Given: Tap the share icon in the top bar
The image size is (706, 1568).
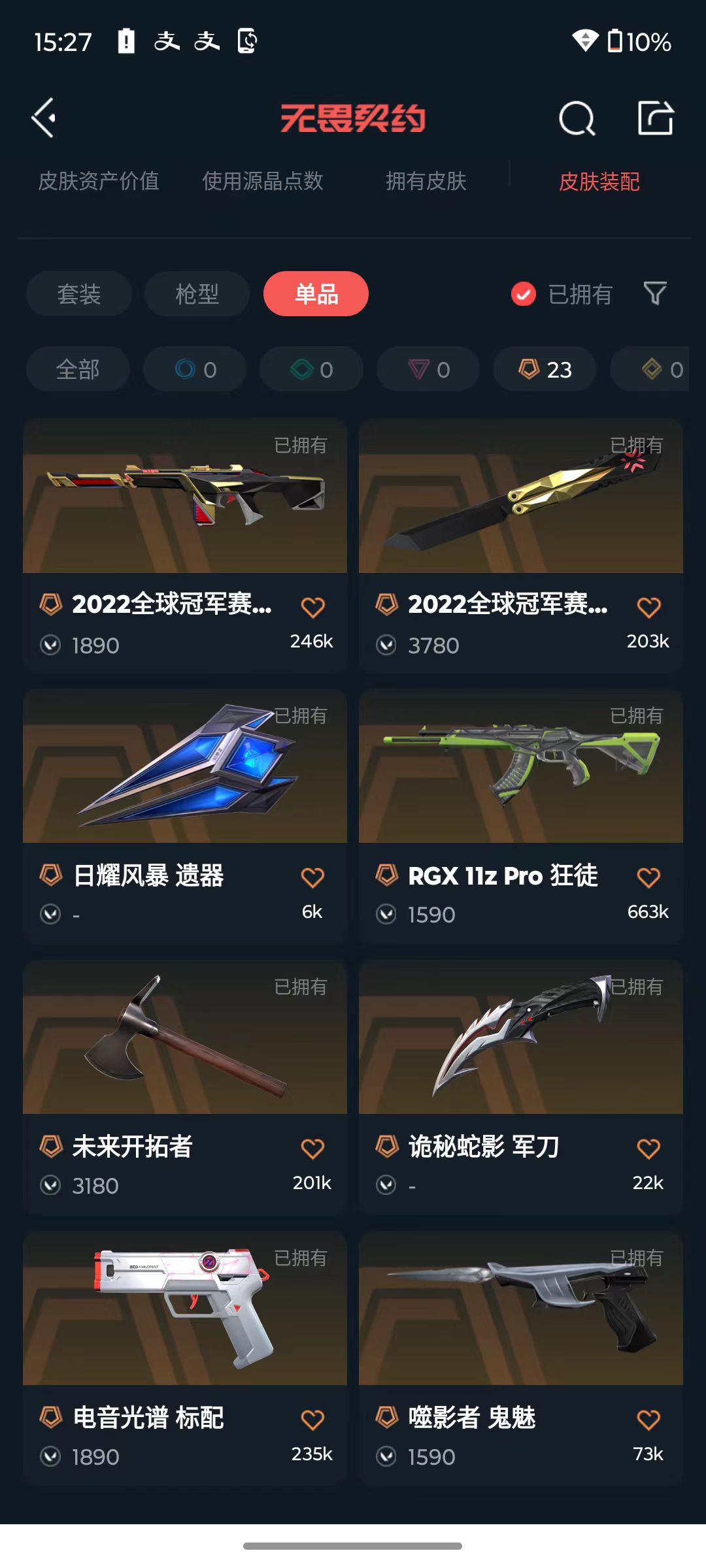Looking at the screenshot, I should (655, 118).
